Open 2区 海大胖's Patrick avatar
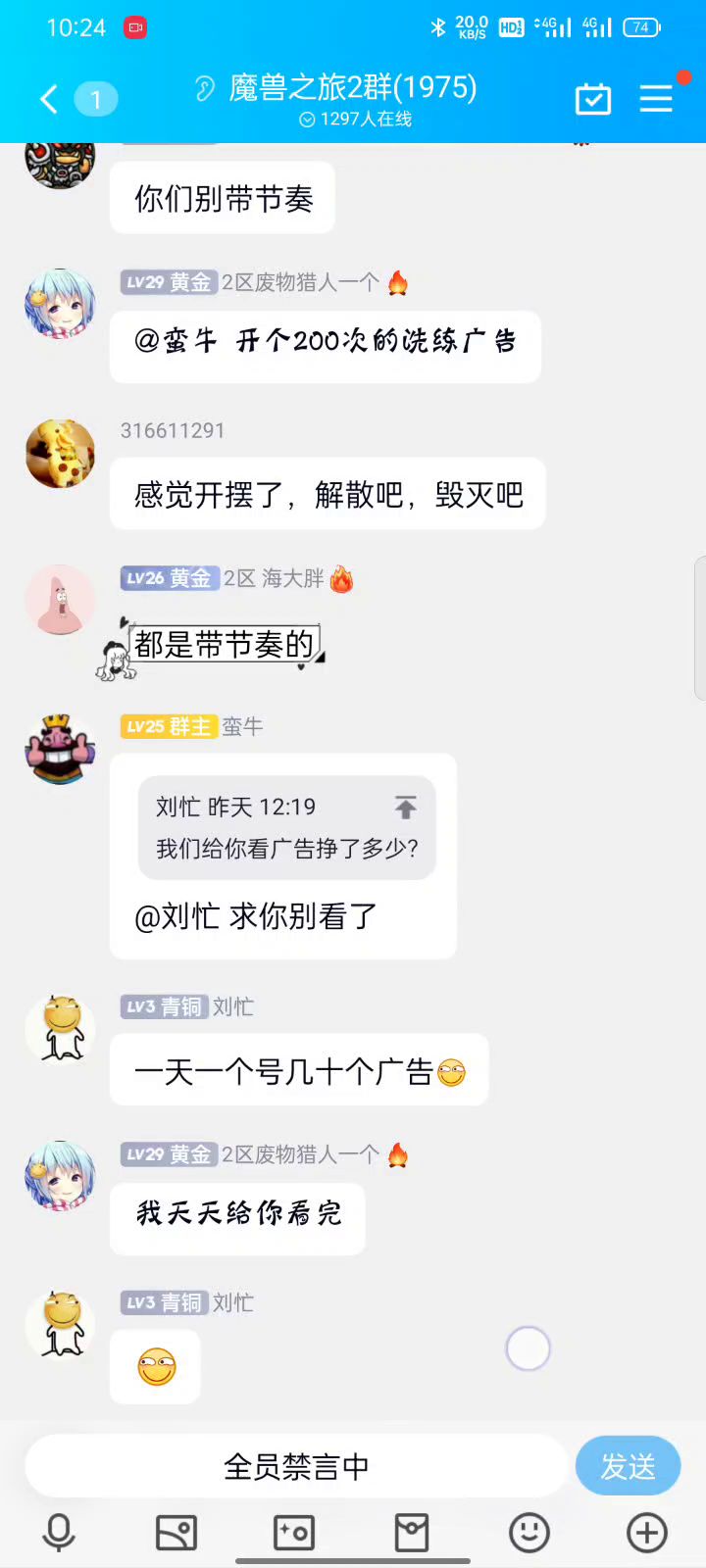 coord(60,600)
